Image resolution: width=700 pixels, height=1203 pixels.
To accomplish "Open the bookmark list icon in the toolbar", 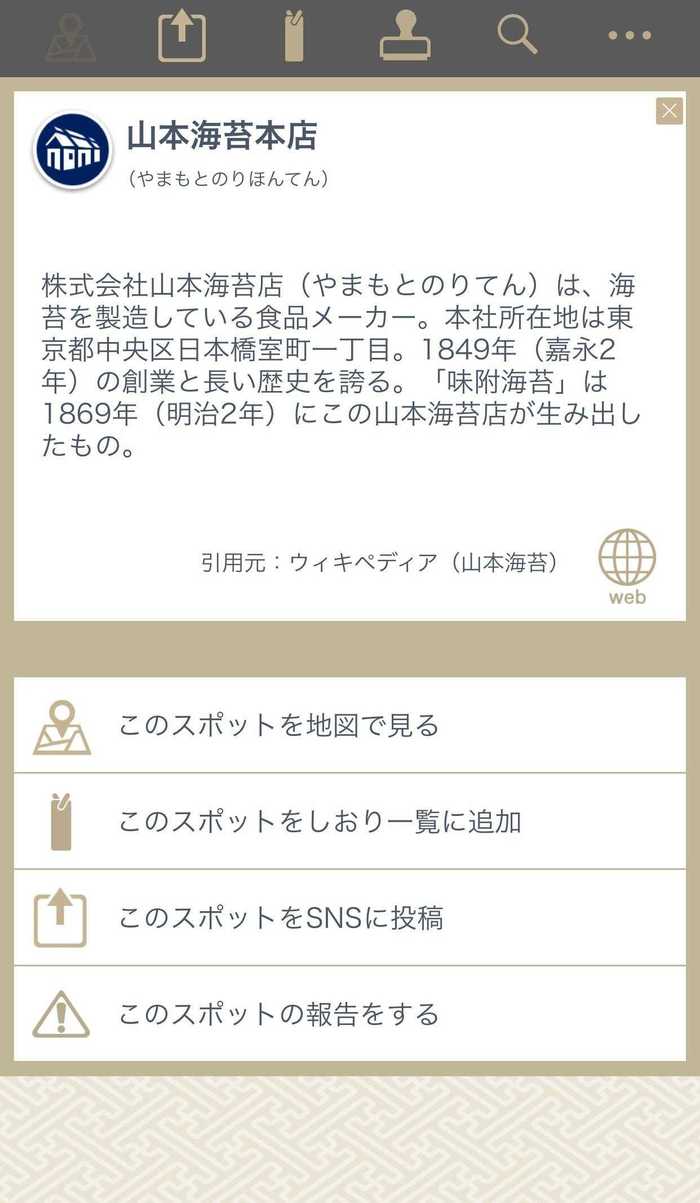I will coord(293,37).
